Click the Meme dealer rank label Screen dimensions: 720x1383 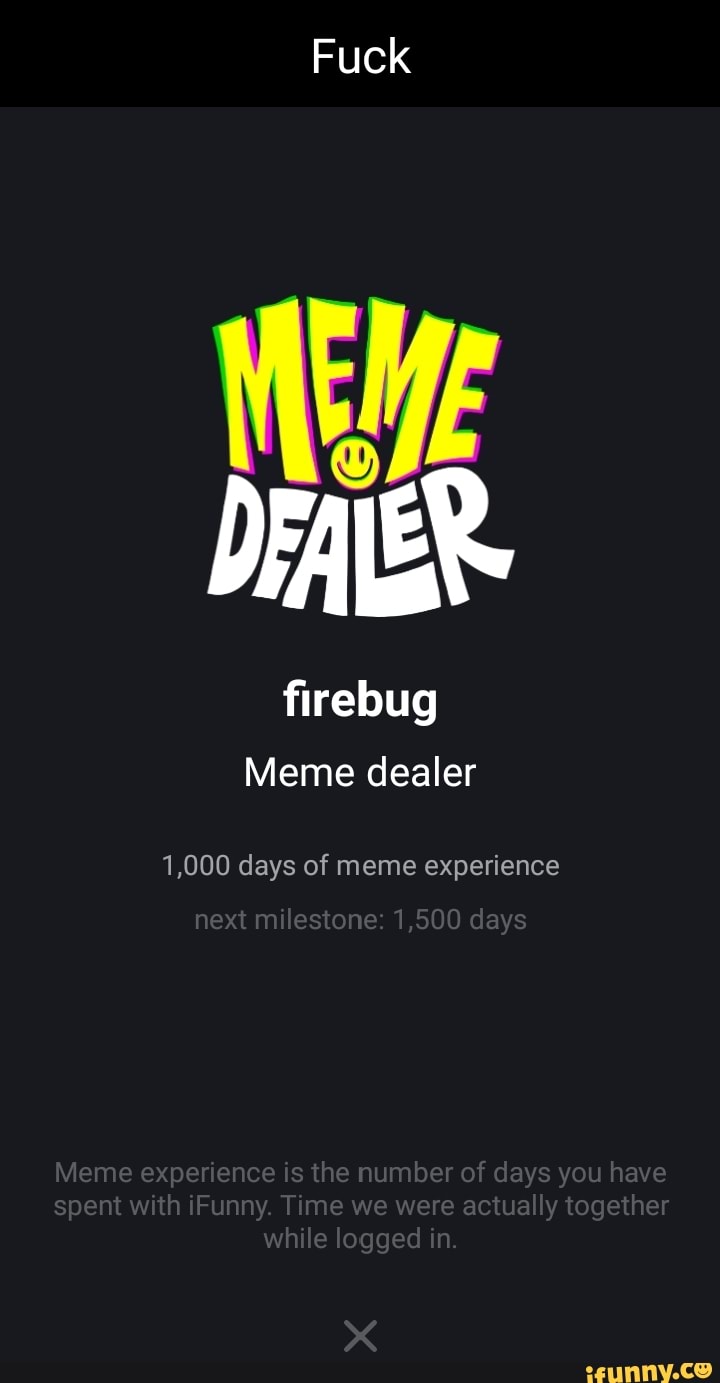click(360, 771)
